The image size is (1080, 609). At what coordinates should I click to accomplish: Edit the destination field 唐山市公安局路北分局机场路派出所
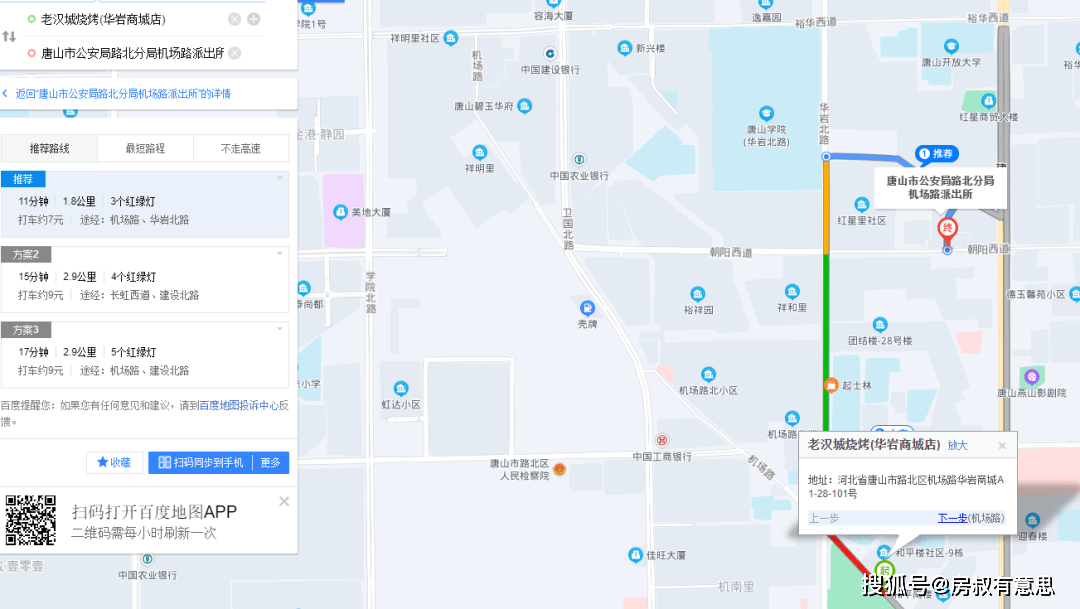[x=130, y=53]
